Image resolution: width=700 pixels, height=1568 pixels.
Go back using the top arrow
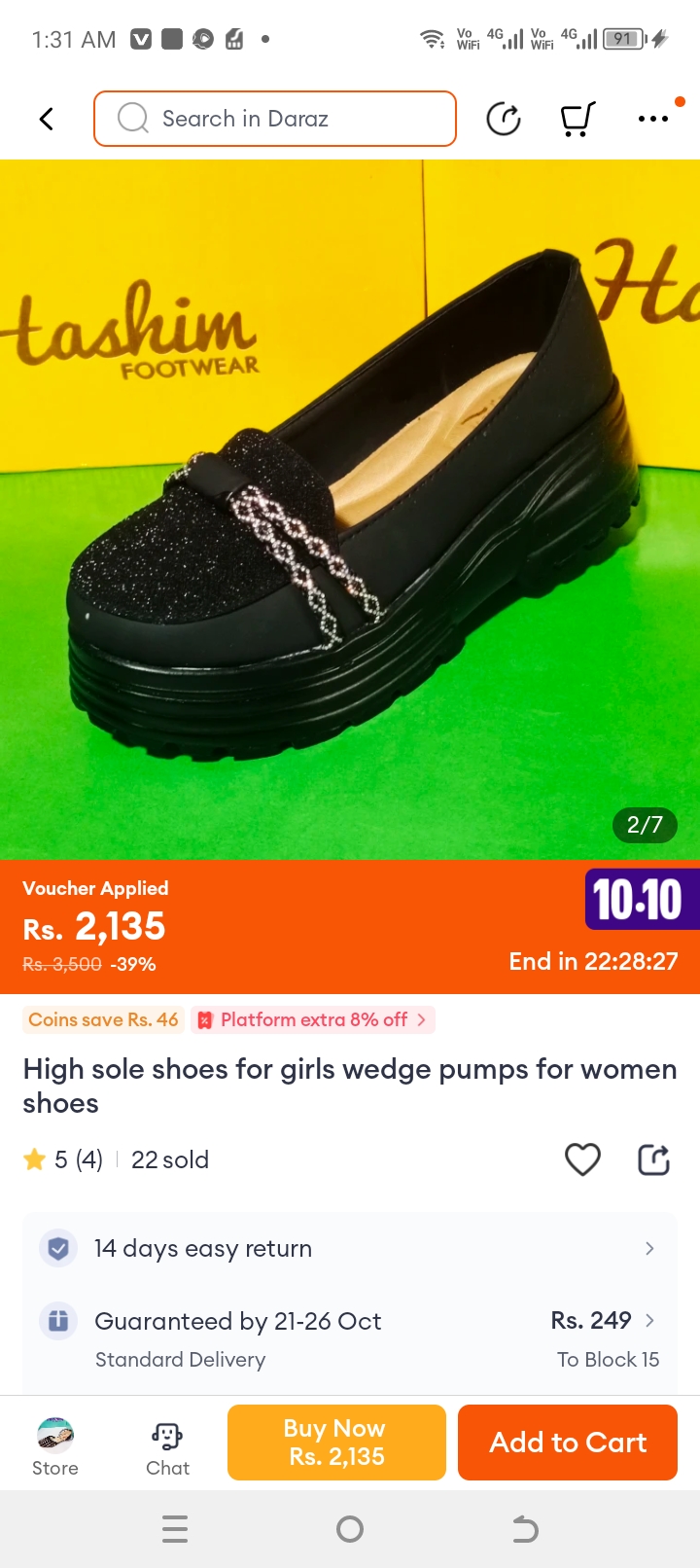click(x=46, y=119)
